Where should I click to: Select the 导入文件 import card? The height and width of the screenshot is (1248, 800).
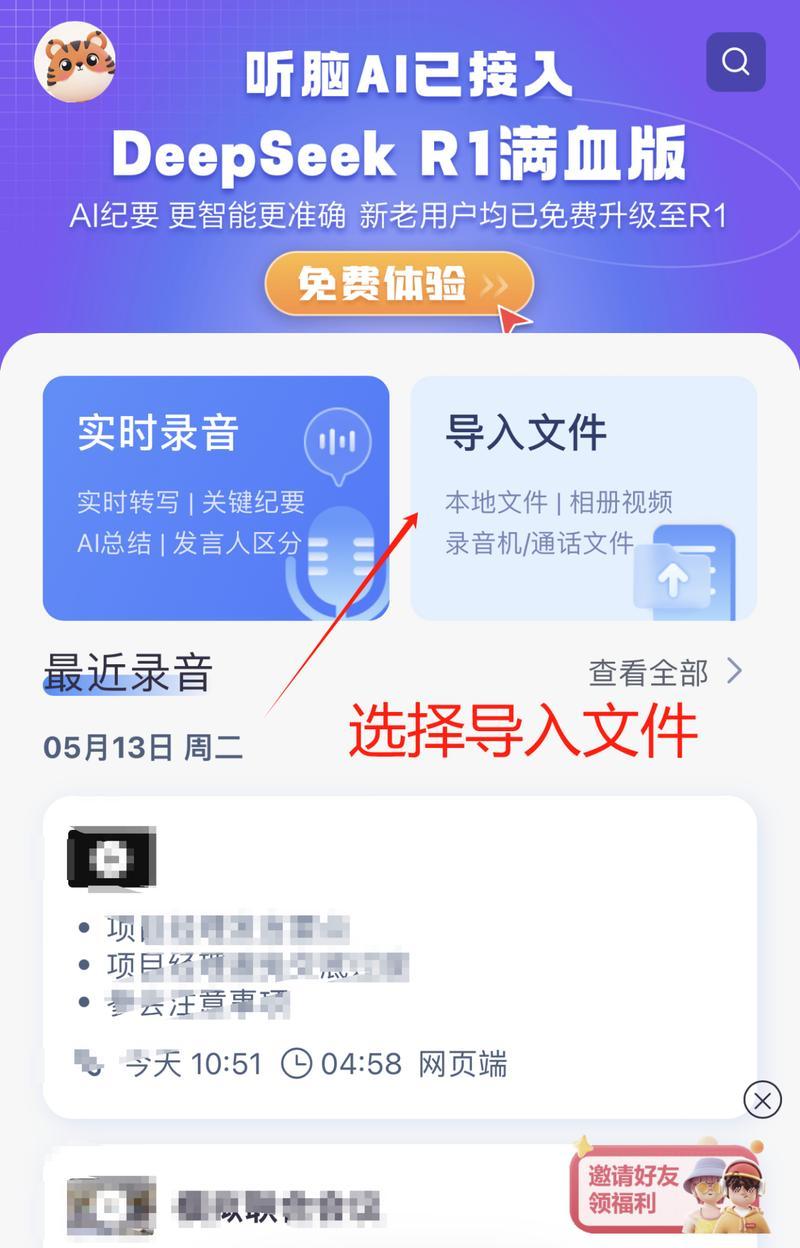point(583,497)
